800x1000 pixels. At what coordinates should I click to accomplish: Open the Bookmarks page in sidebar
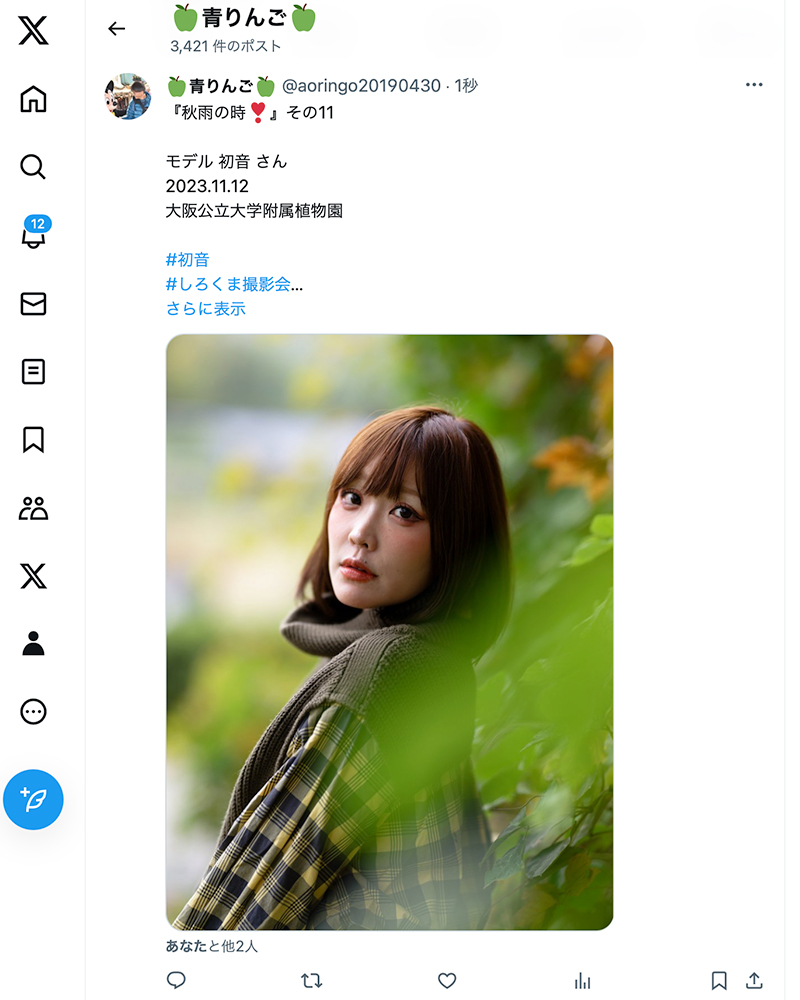coord(33,440)
